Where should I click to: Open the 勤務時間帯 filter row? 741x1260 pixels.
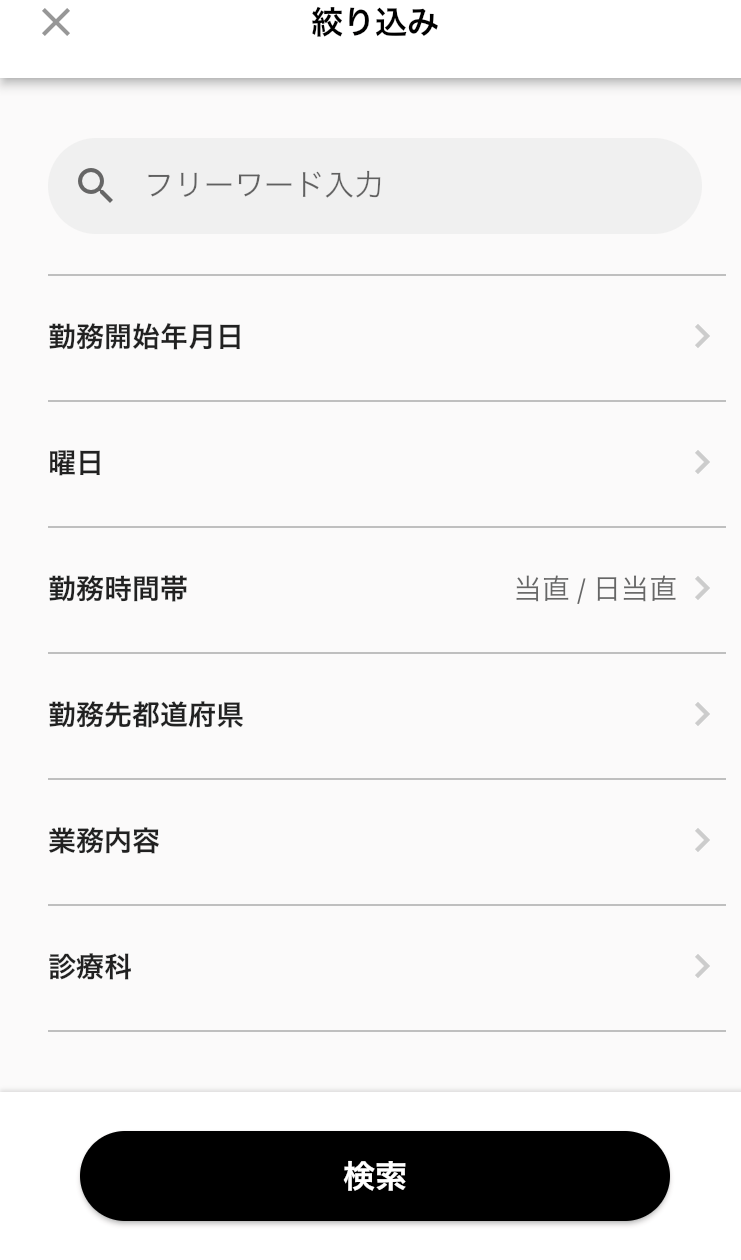pyautogui.click(x=380, y=590)
